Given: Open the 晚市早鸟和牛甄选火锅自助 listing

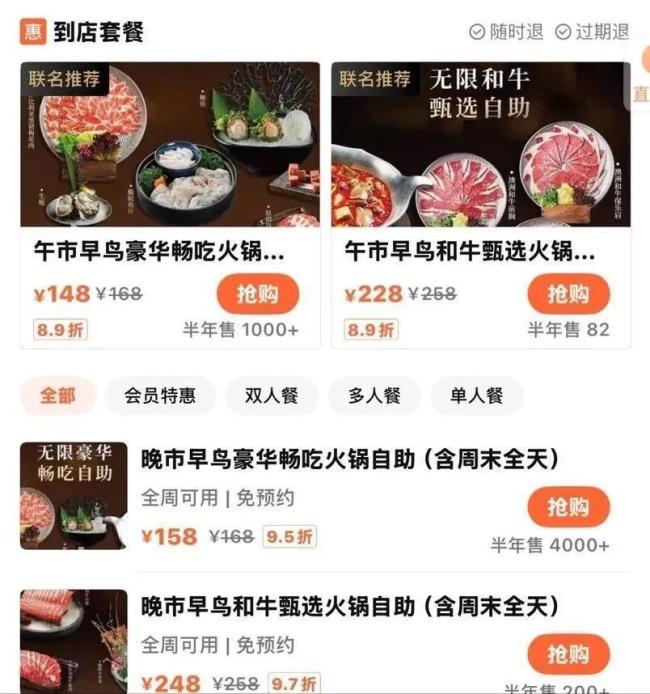Looking at the screenshot, I should (x=349, y=607).
